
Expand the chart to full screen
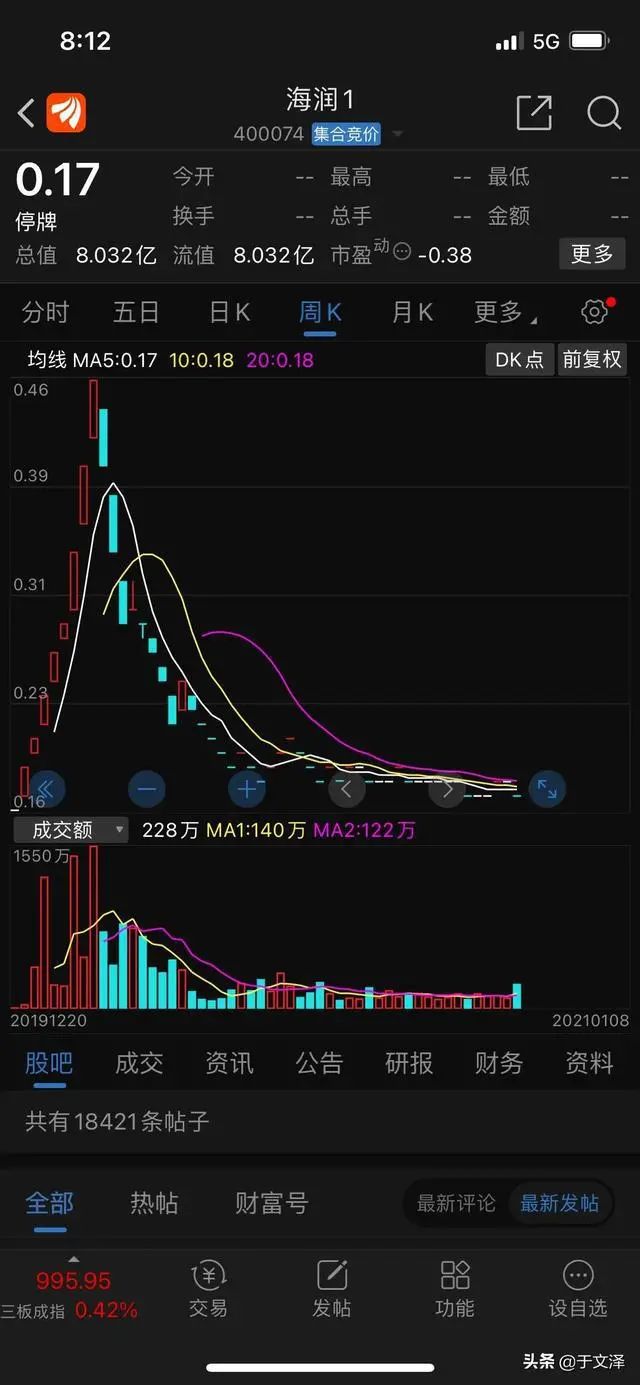547,789
